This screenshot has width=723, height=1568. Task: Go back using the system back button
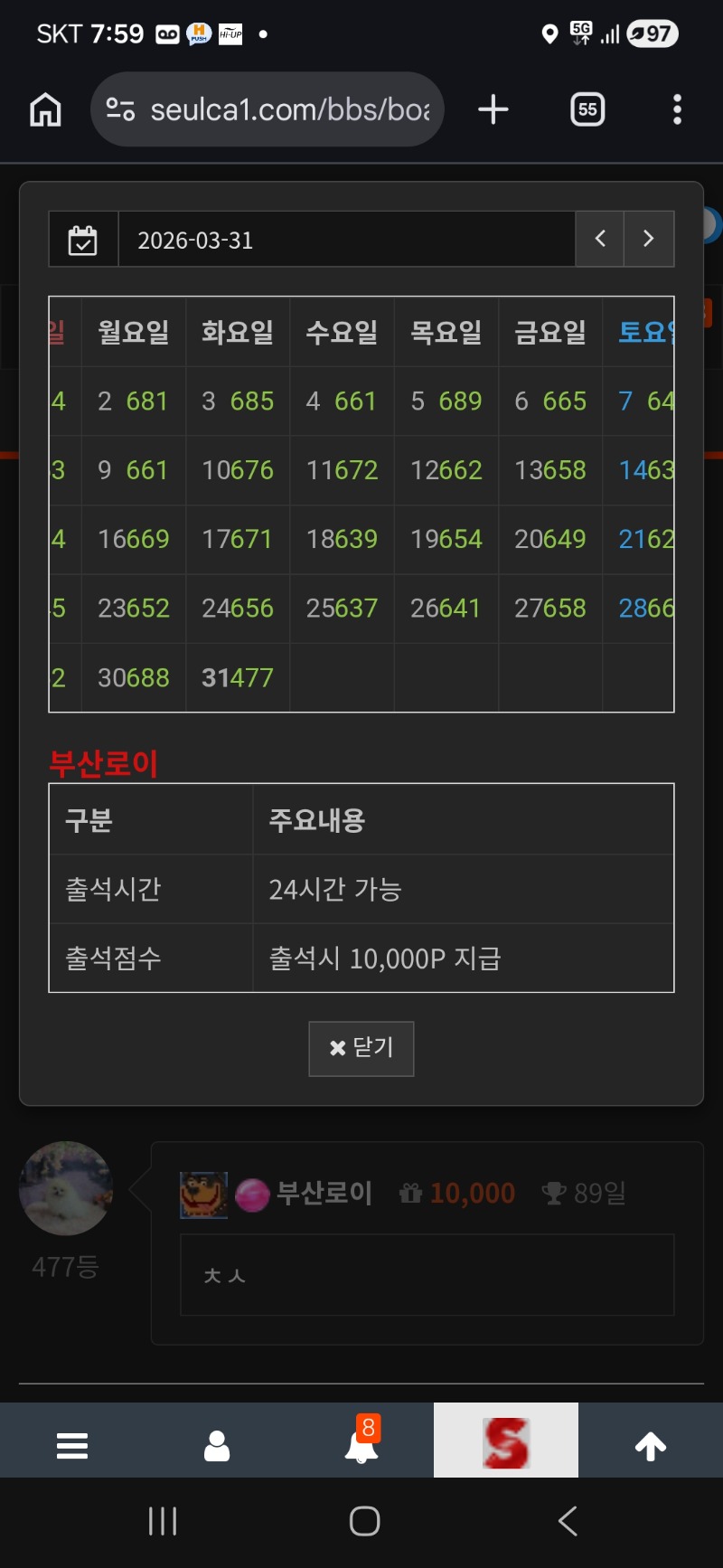[x=568, y=1521]
